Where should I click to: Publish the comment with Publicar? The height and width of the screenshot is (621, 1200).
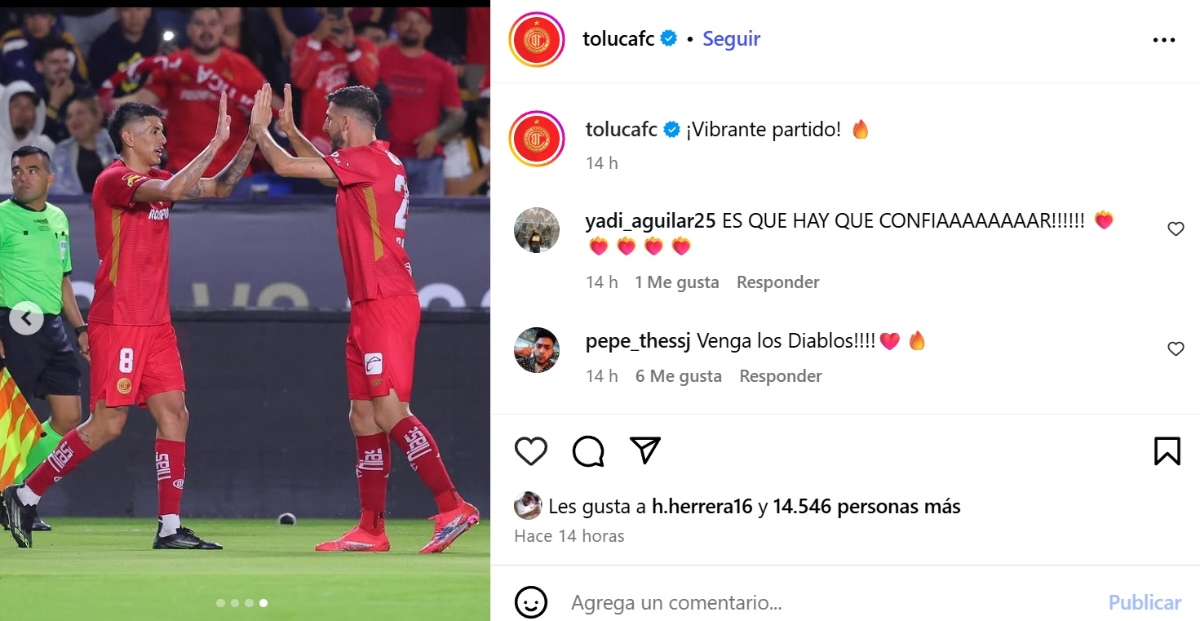coord(1144,603)
